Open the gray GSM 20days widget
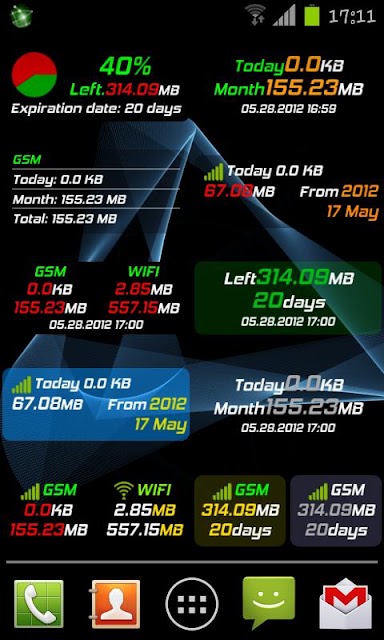 [x=335, y=510]
